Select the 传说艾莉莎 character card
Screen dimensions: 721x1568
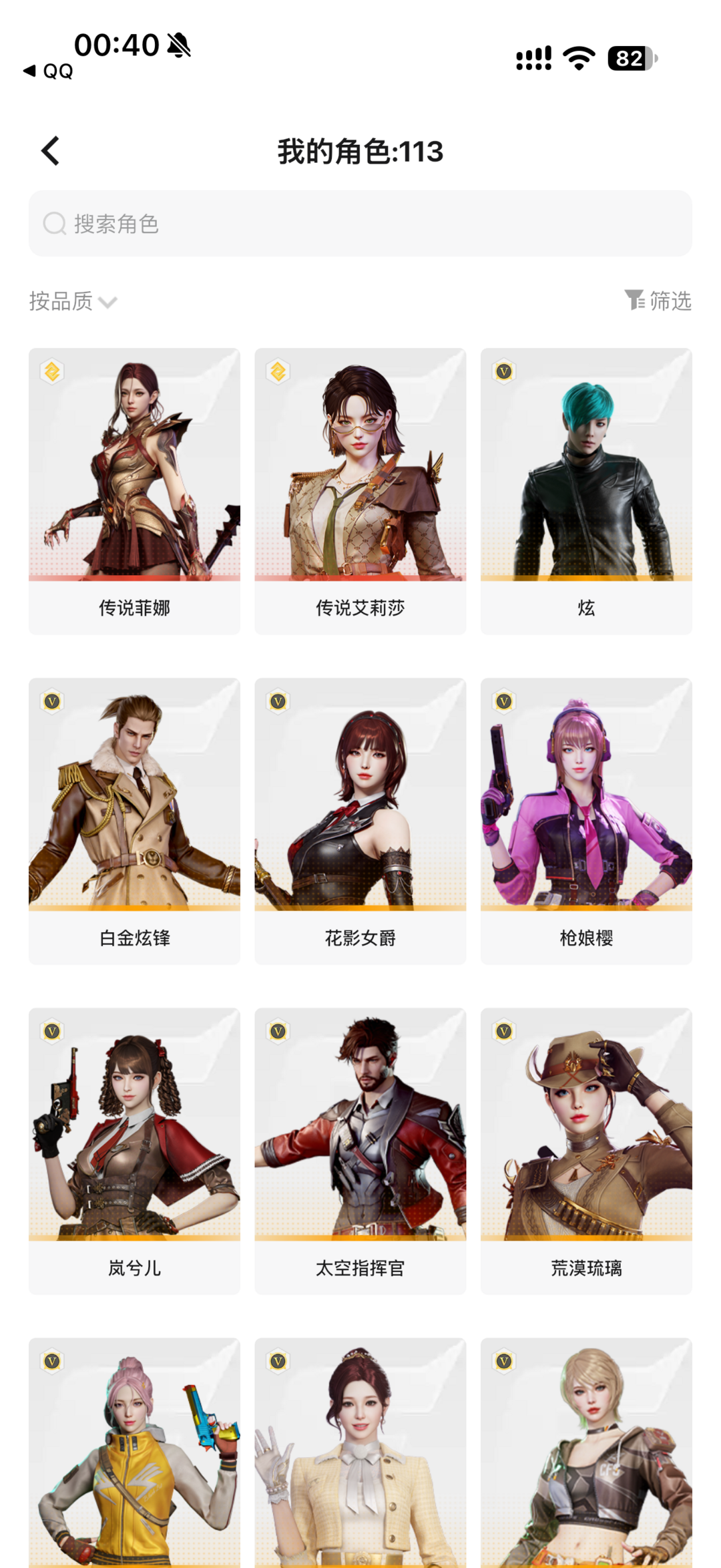coord(360,491)
